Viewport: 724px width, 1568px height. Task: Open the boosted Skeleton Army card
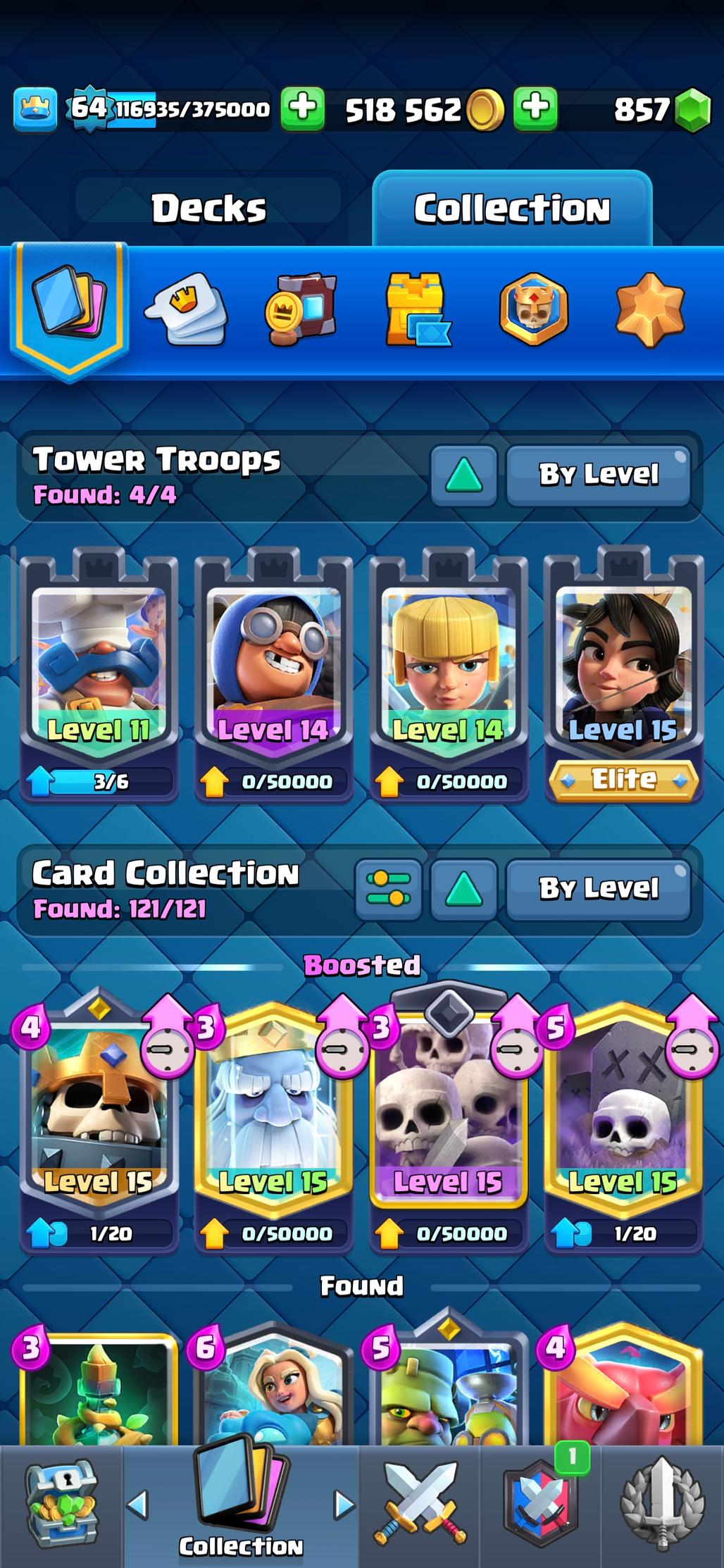(448, 1120)
